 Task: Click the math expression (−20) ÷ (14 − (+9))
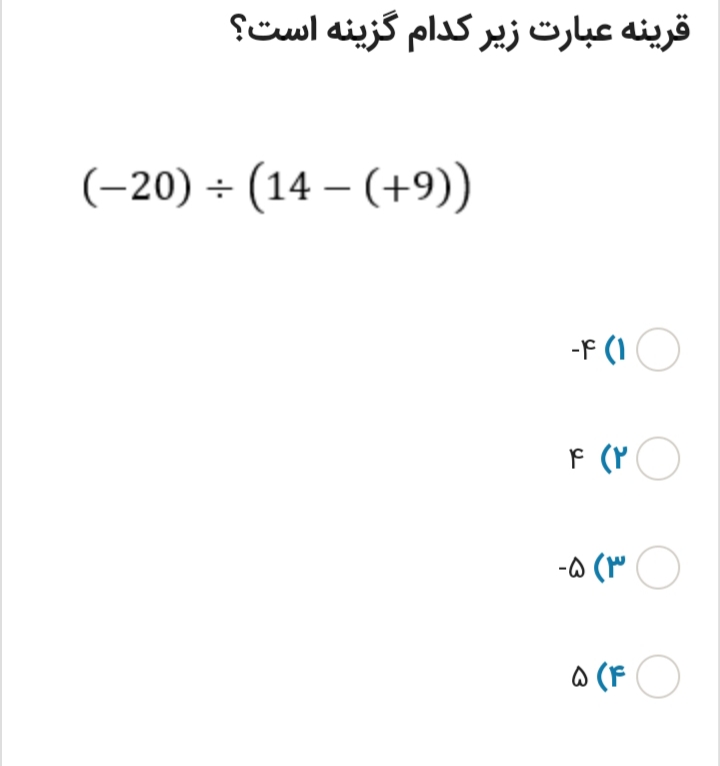[x=277, y=185]
